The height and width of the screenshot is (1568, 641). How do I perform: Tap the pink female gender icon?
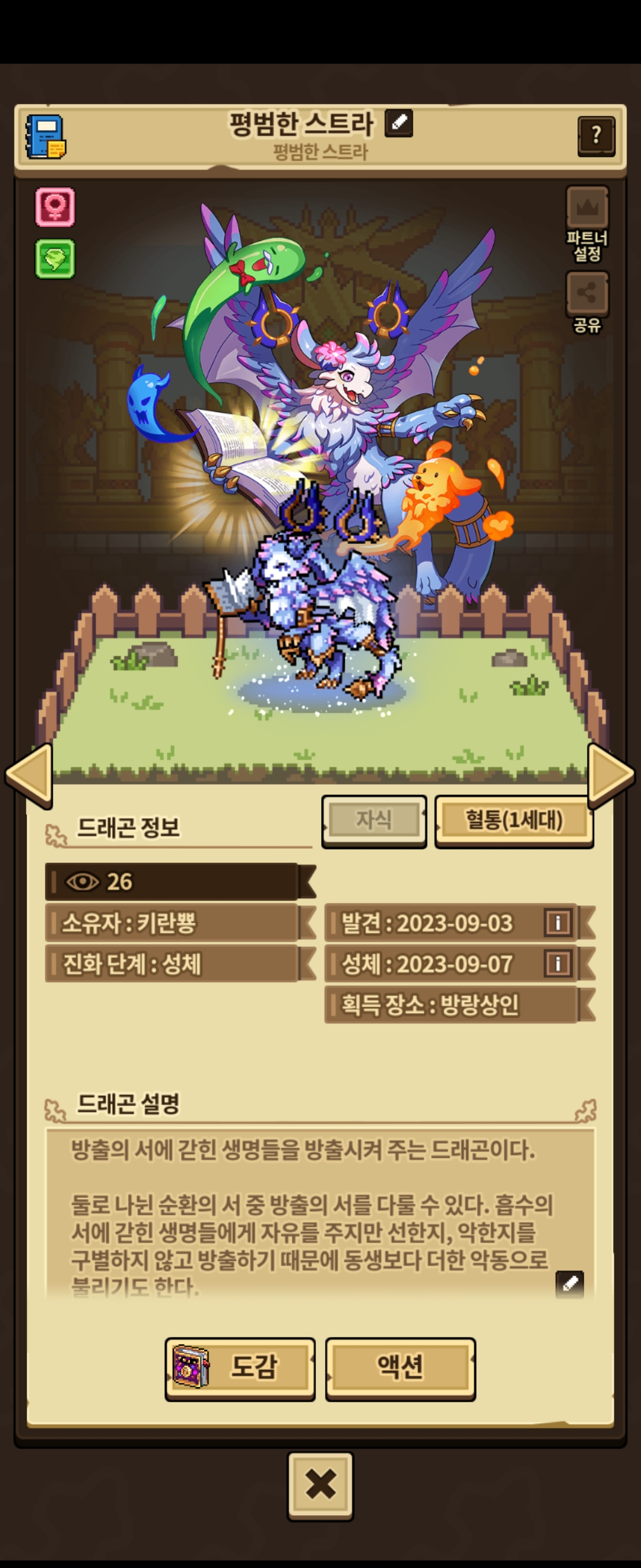[x=55, y=207]
